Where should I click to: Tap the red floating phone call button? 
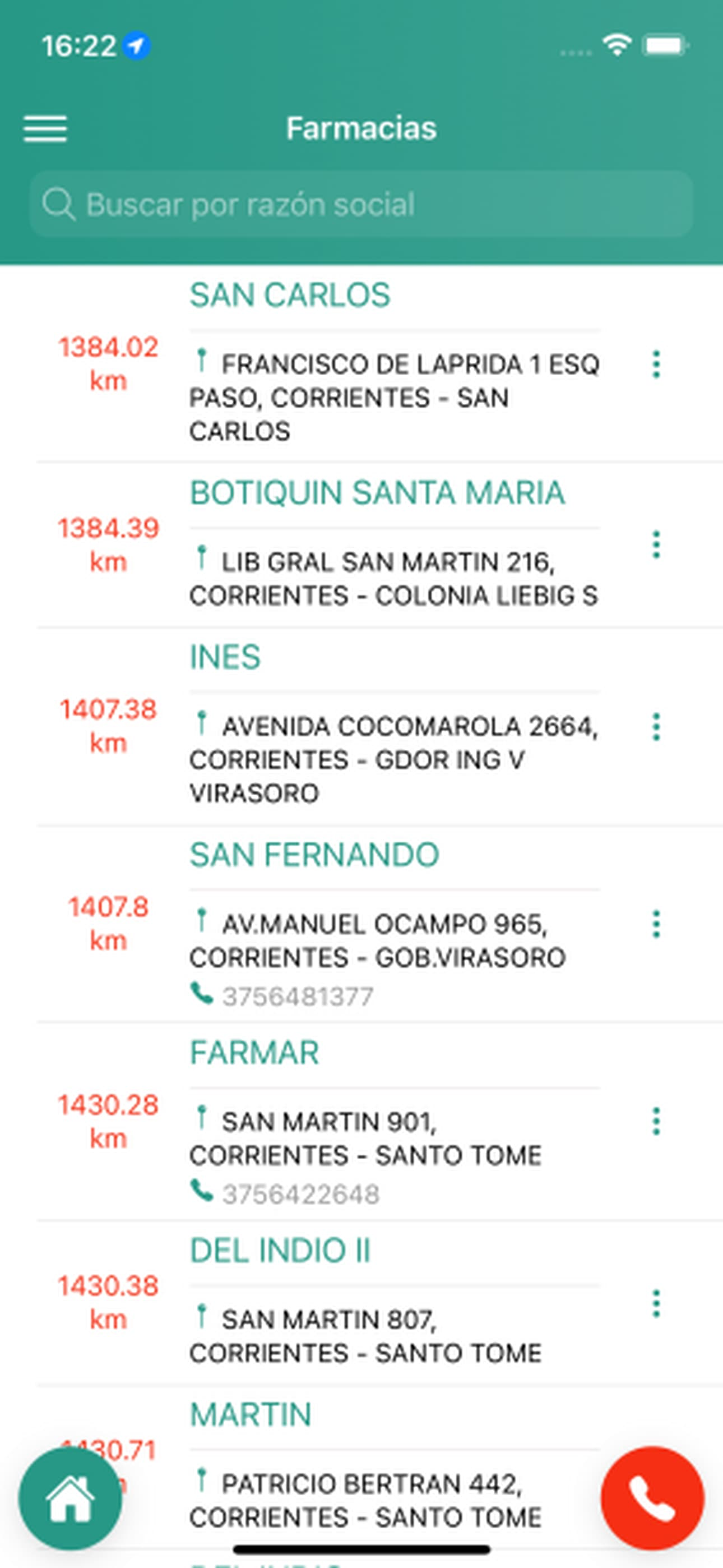[x=652, y=1498]
